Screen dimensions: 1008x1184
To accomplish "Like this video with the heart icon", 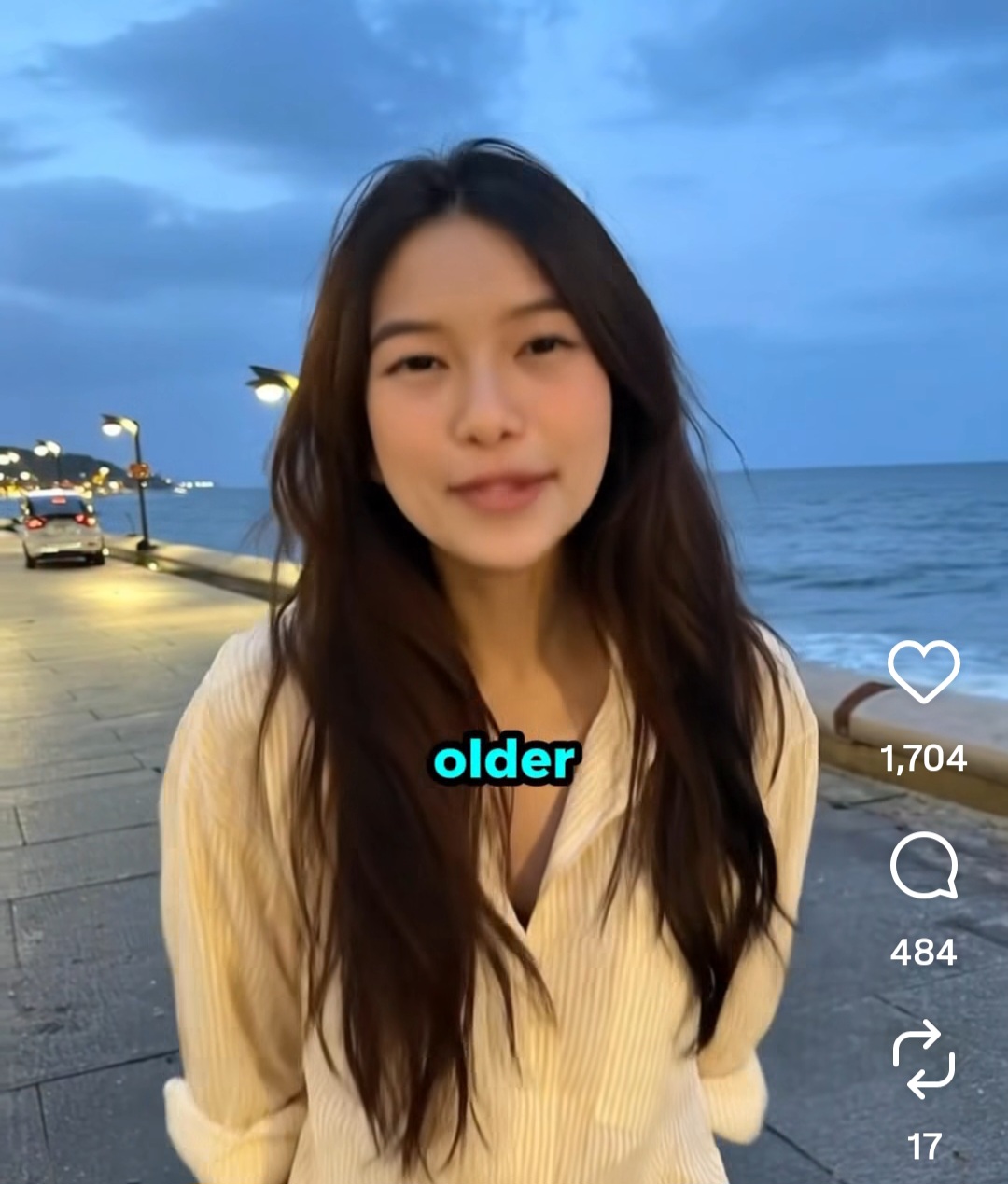I will click(923, 671).
